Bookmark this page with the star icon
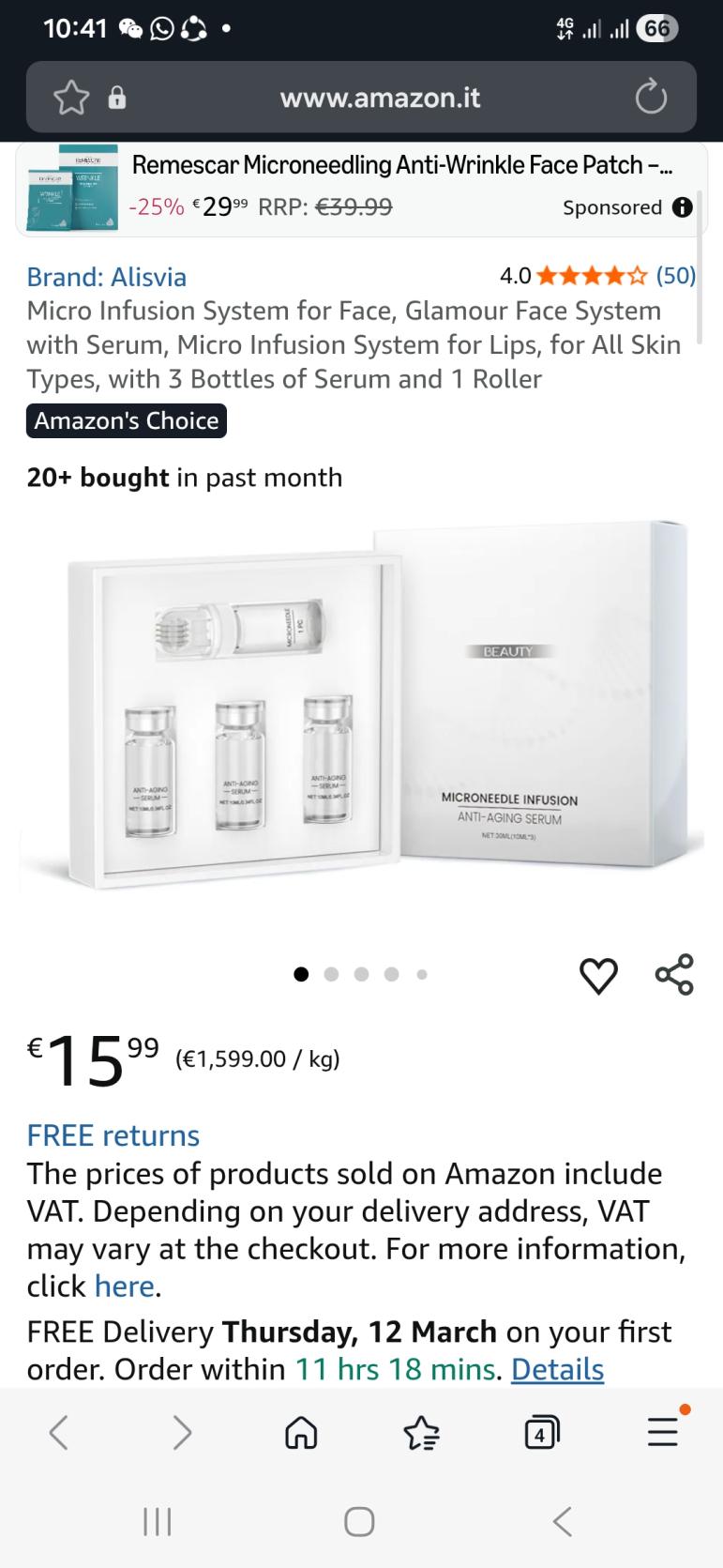Image resolution: width=723 pixels, height=1568 pixels. (71, 98)
